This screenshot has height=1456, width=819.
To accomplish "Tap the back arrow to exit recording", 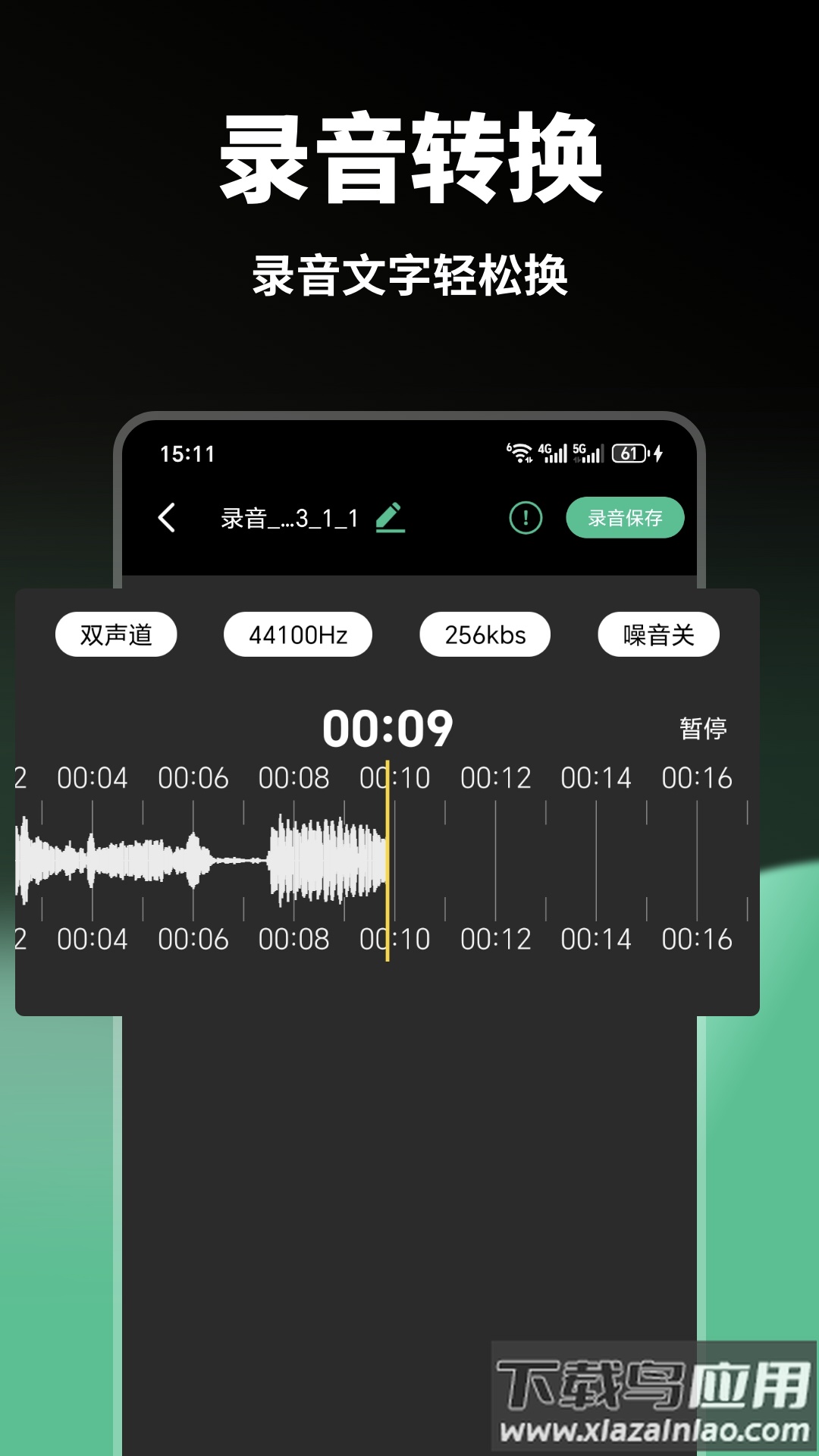I will [167, 517].
